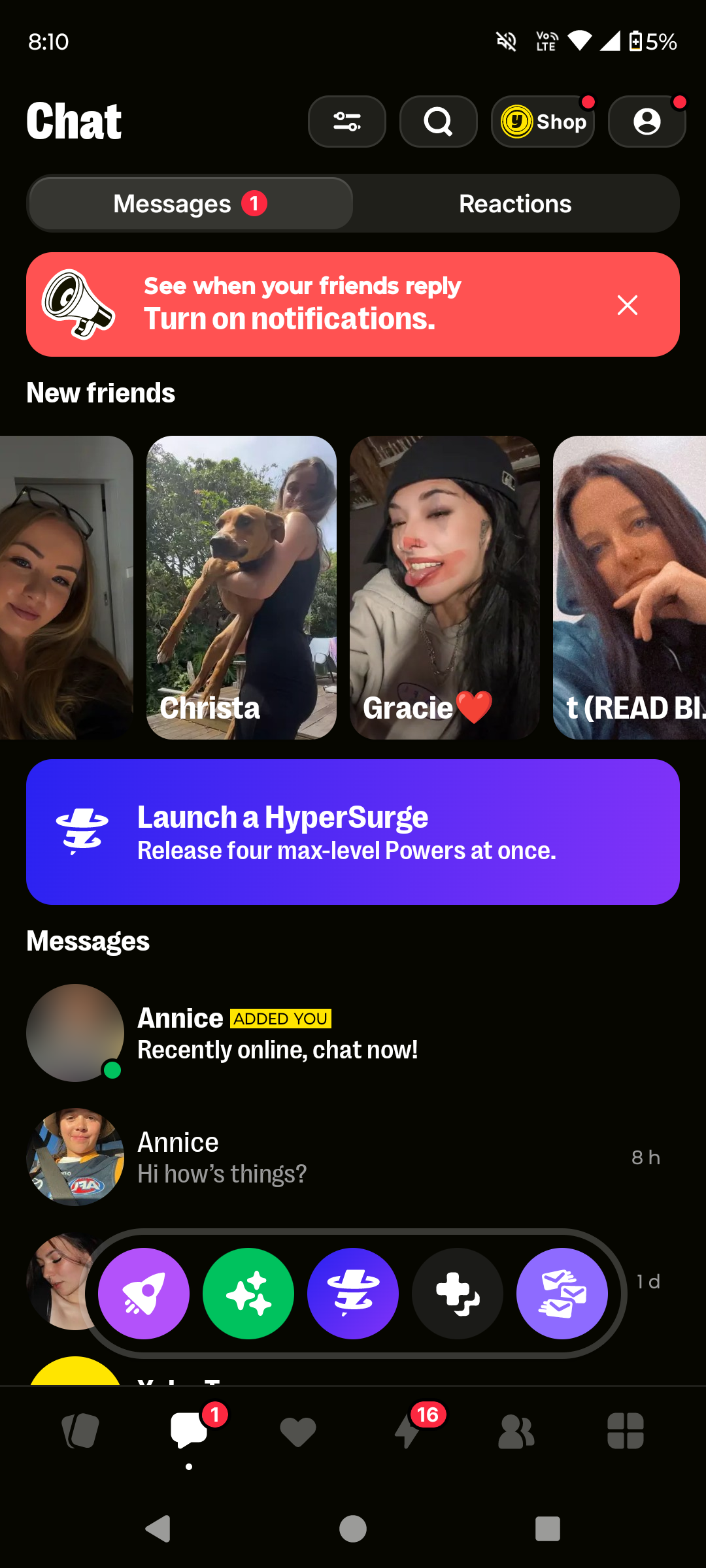Tap the HyperSurge tornado power button
Screen dimensions: 706x1568
[353, 1294]
